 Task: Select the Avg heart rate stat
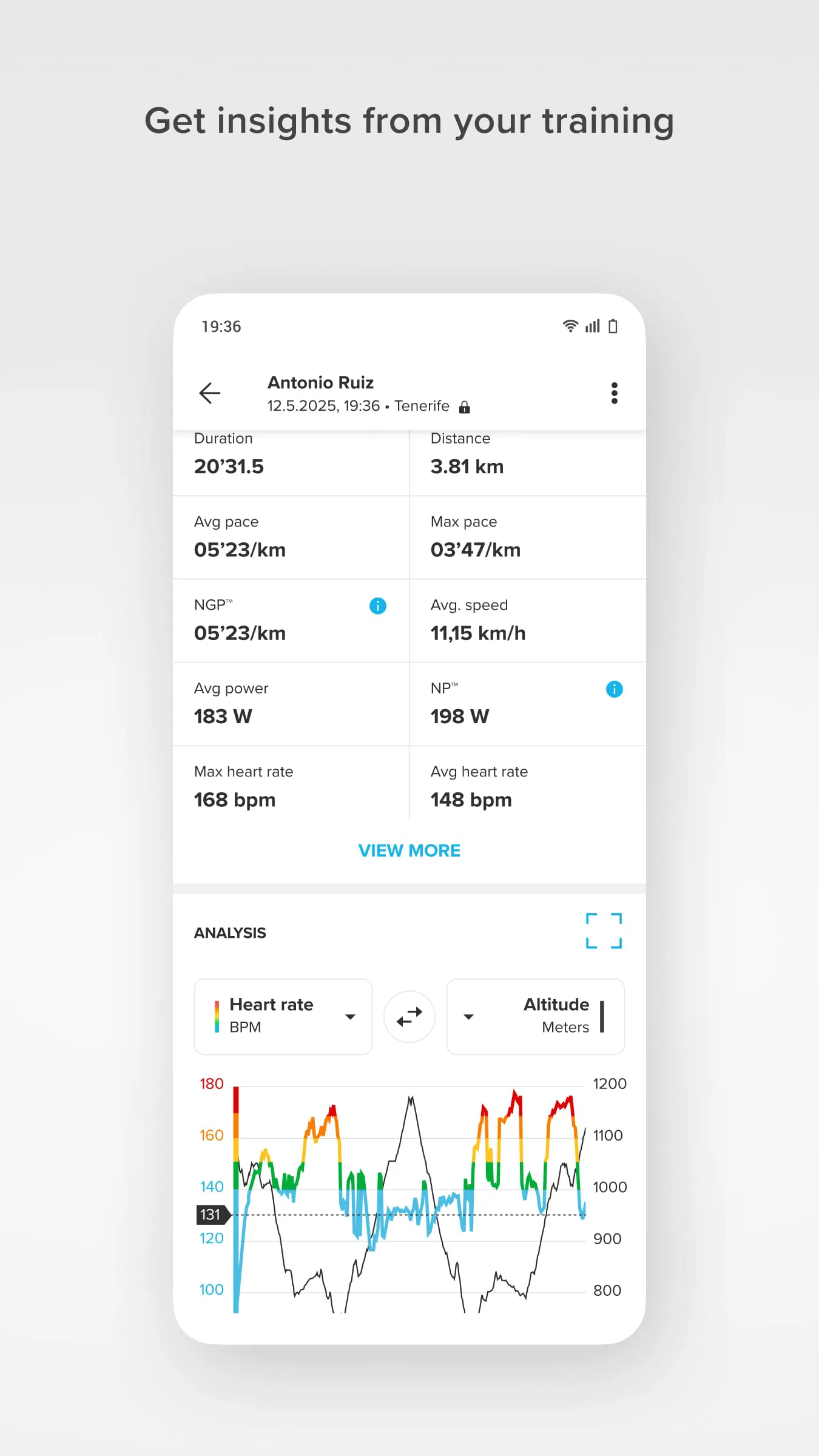[479, 786]
